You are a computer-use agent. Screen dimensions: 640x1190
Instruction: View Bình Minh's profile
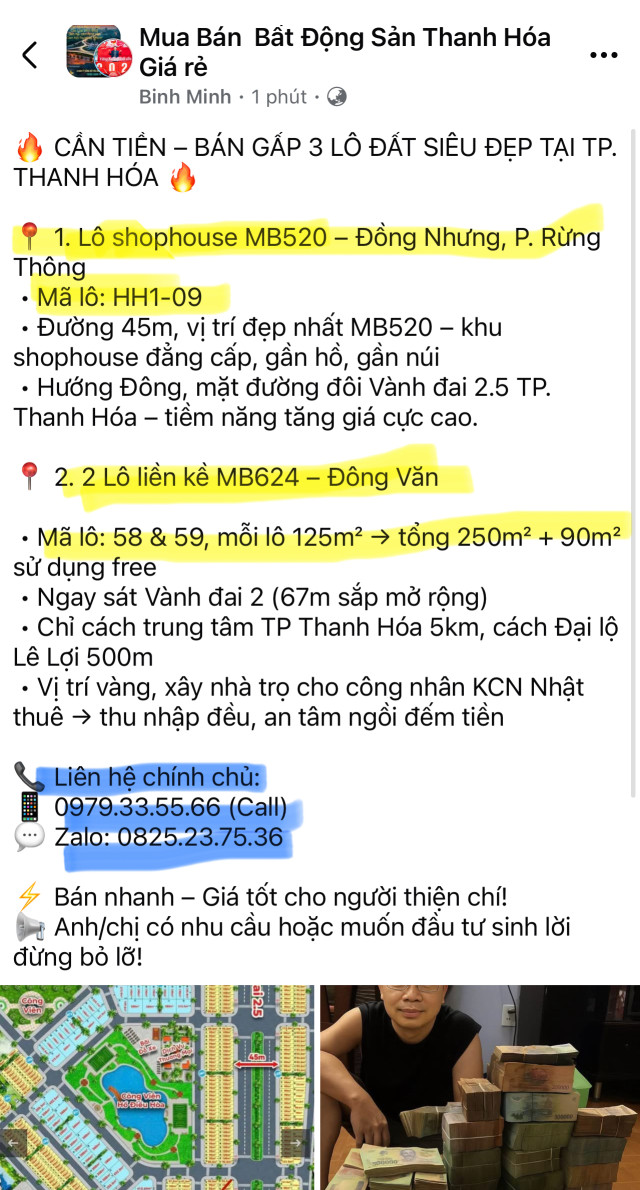point(185,97)
